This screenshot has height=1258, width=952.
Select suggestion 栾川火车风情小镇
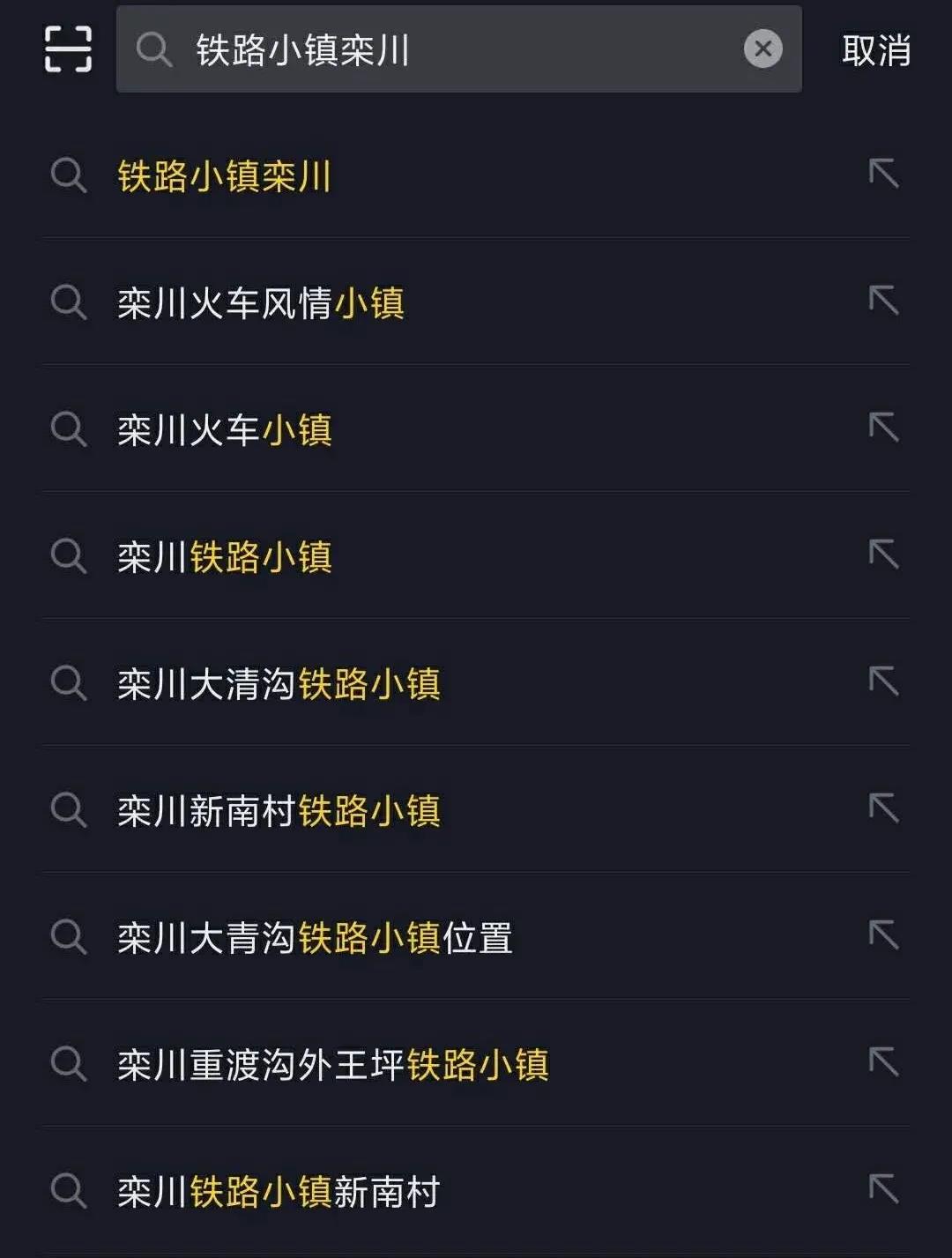pos(261,303)
